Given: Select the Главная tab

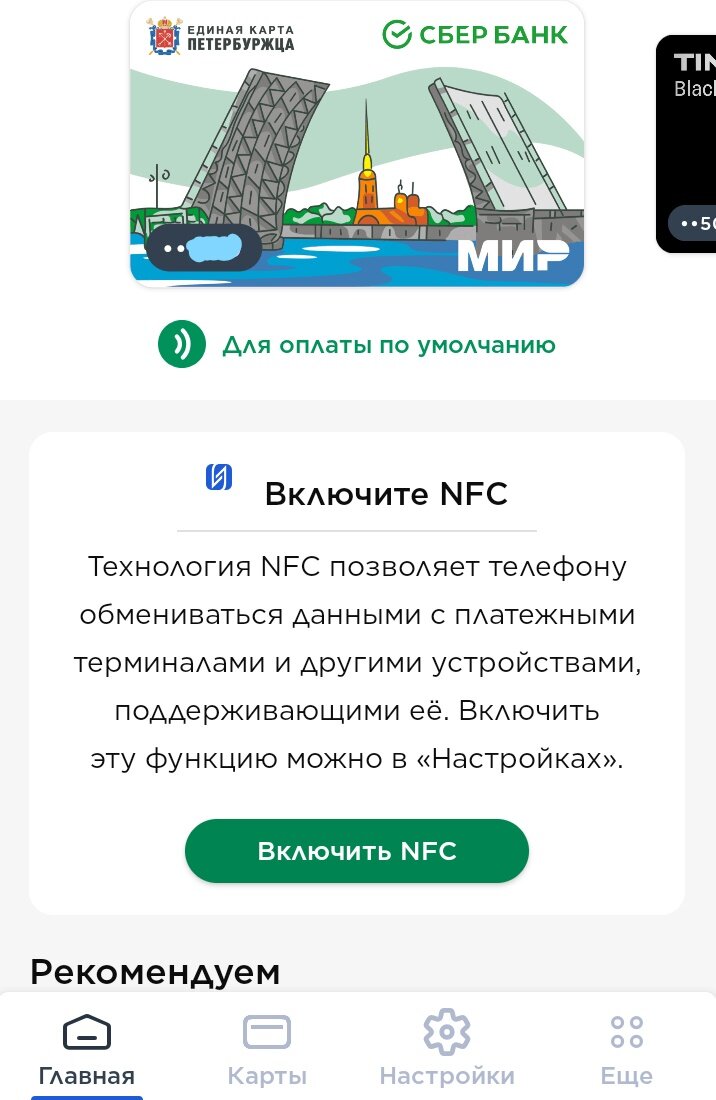Looking at the screenshot, I should click(87, 1050).
